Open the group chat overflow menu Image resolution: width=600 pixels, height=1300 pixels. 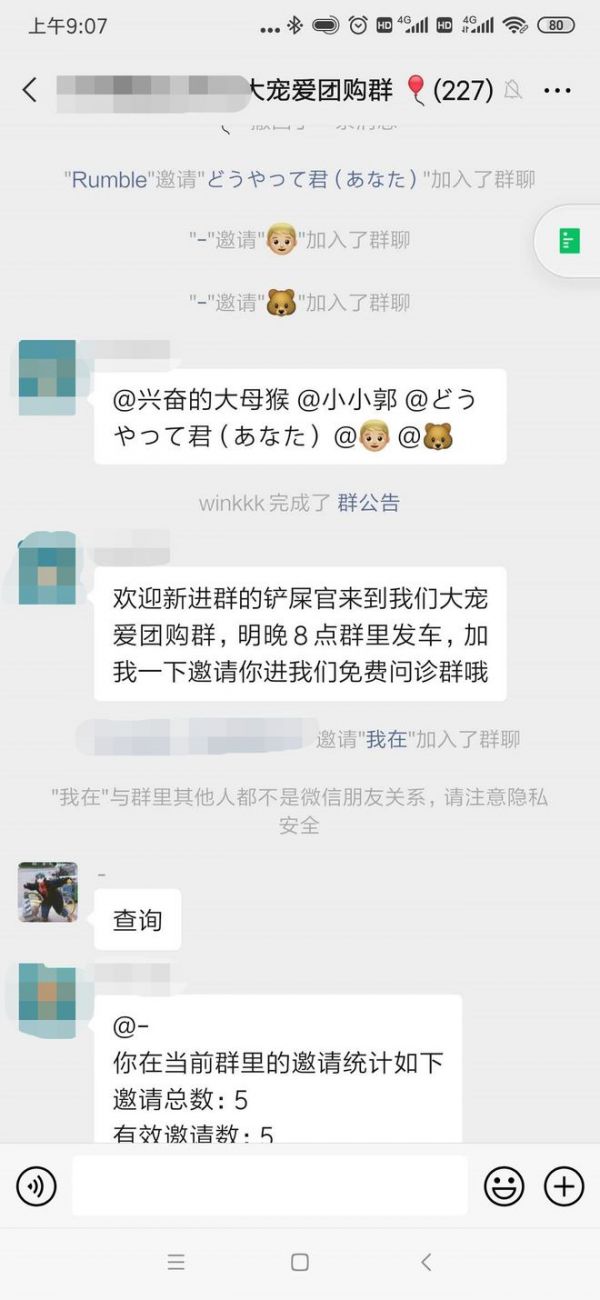click(557, 90)
